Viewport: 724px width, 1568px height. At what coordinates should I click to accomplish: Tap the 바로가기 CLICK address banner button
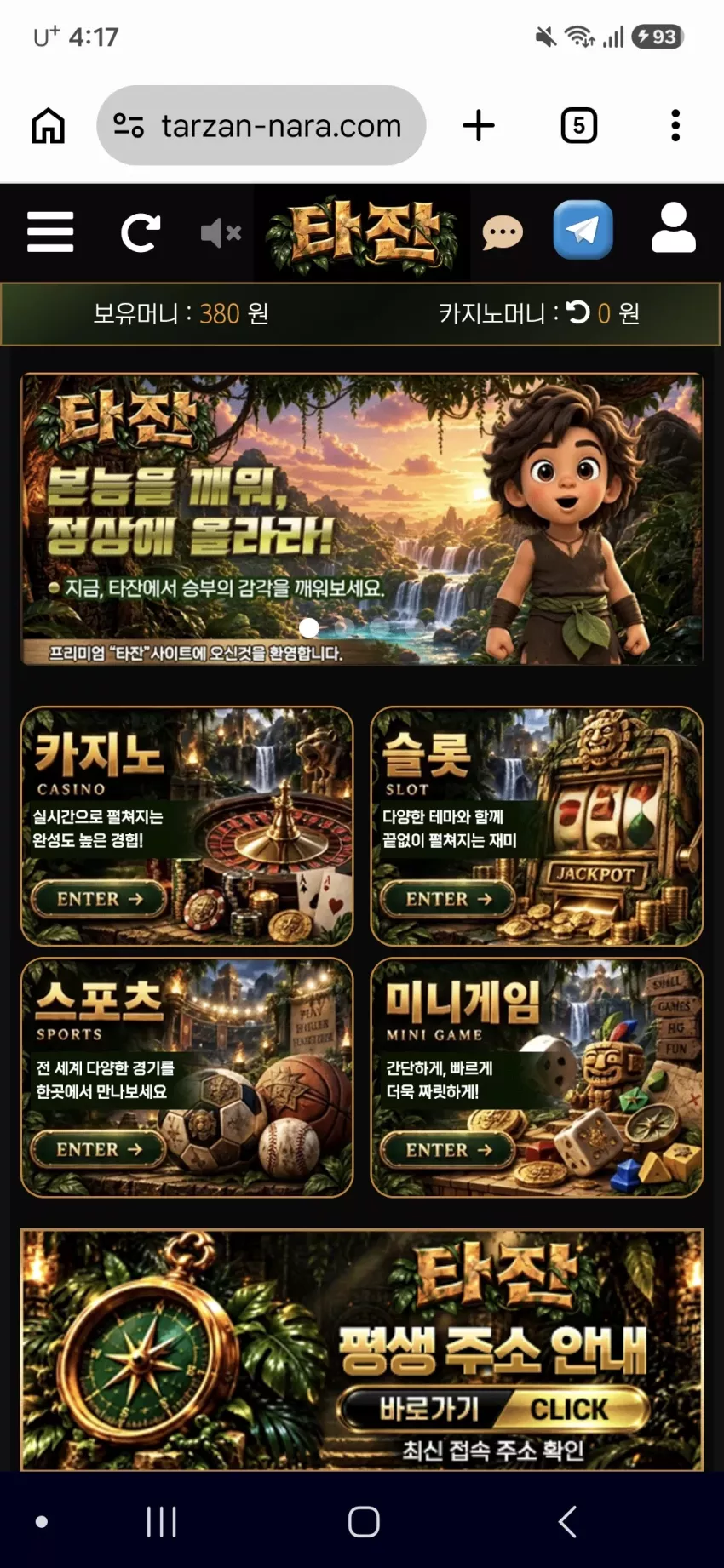[x=494, y=1410]
